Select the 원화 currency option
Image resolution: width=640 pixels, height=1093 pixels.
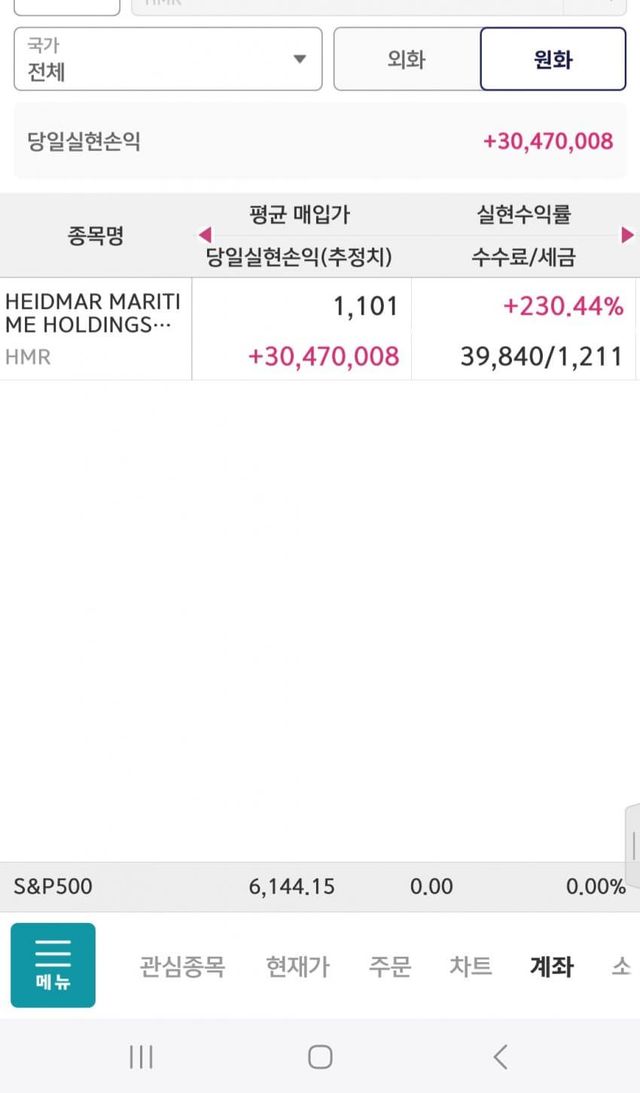(552, 59)
